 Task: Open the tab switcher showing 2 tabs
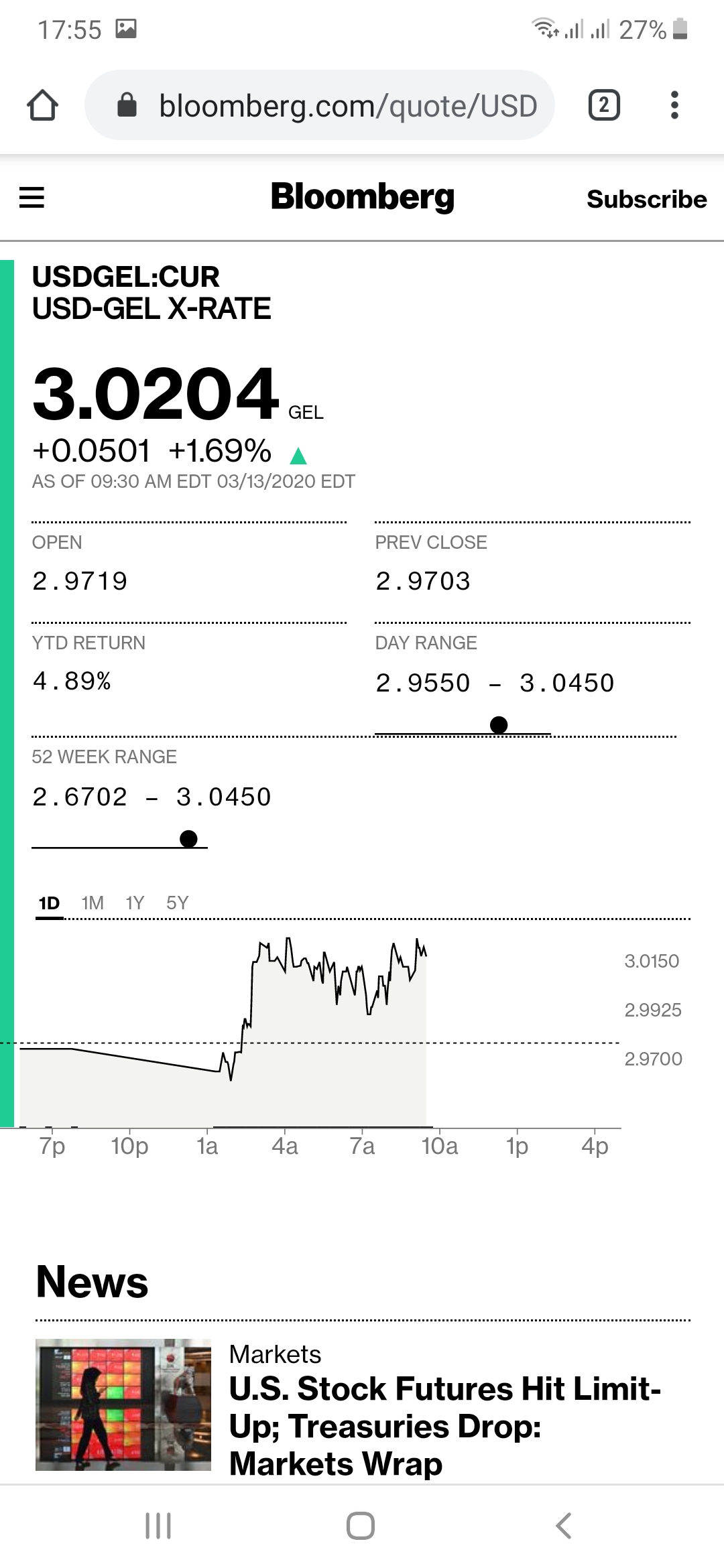pos(603,105)
